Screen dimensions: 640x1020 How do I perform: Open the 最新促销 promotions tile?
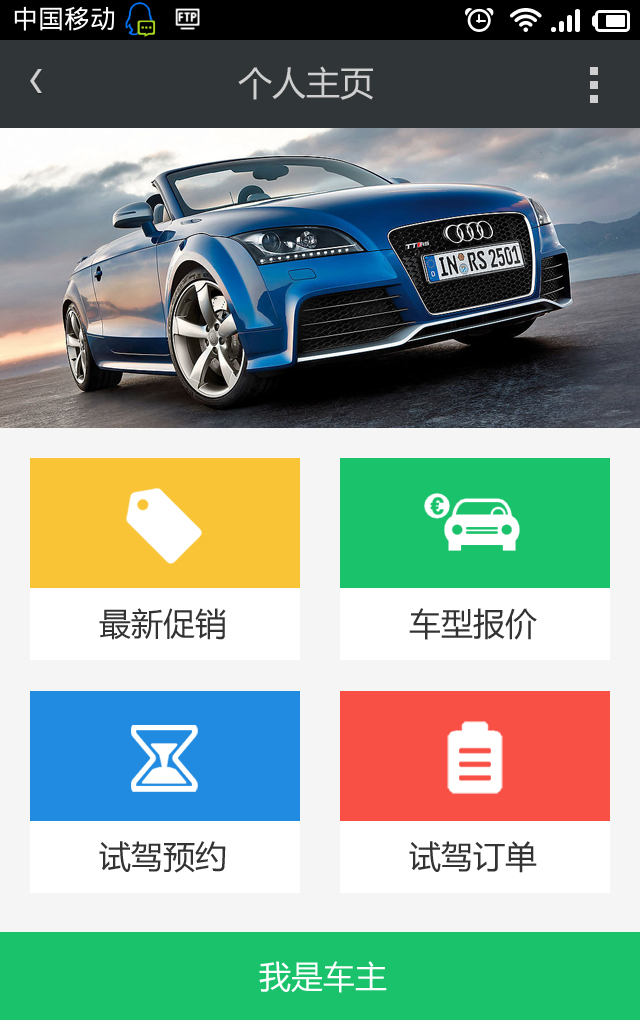(x=165, y=558)
